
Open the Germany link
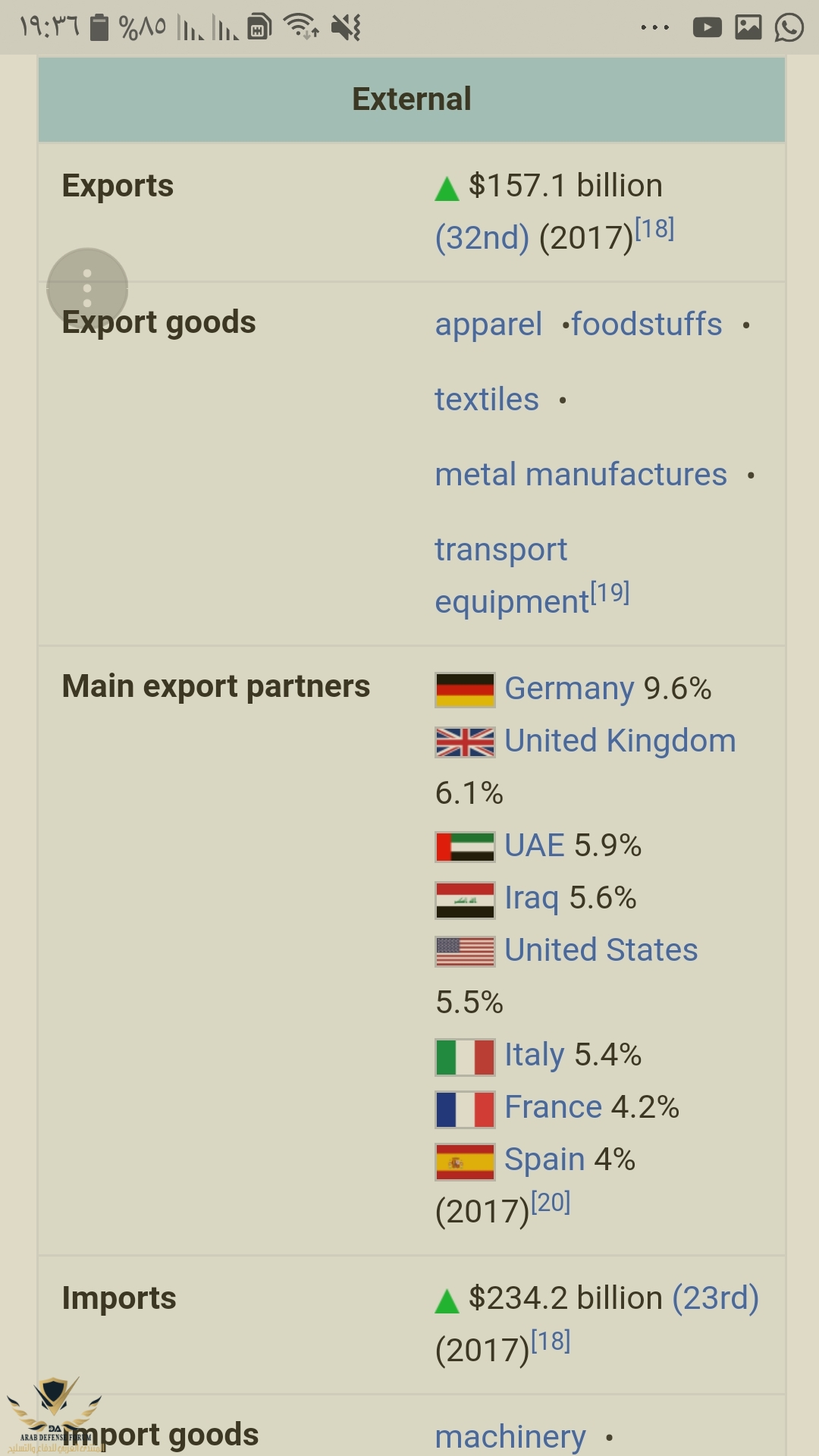[x=569, y=689]
